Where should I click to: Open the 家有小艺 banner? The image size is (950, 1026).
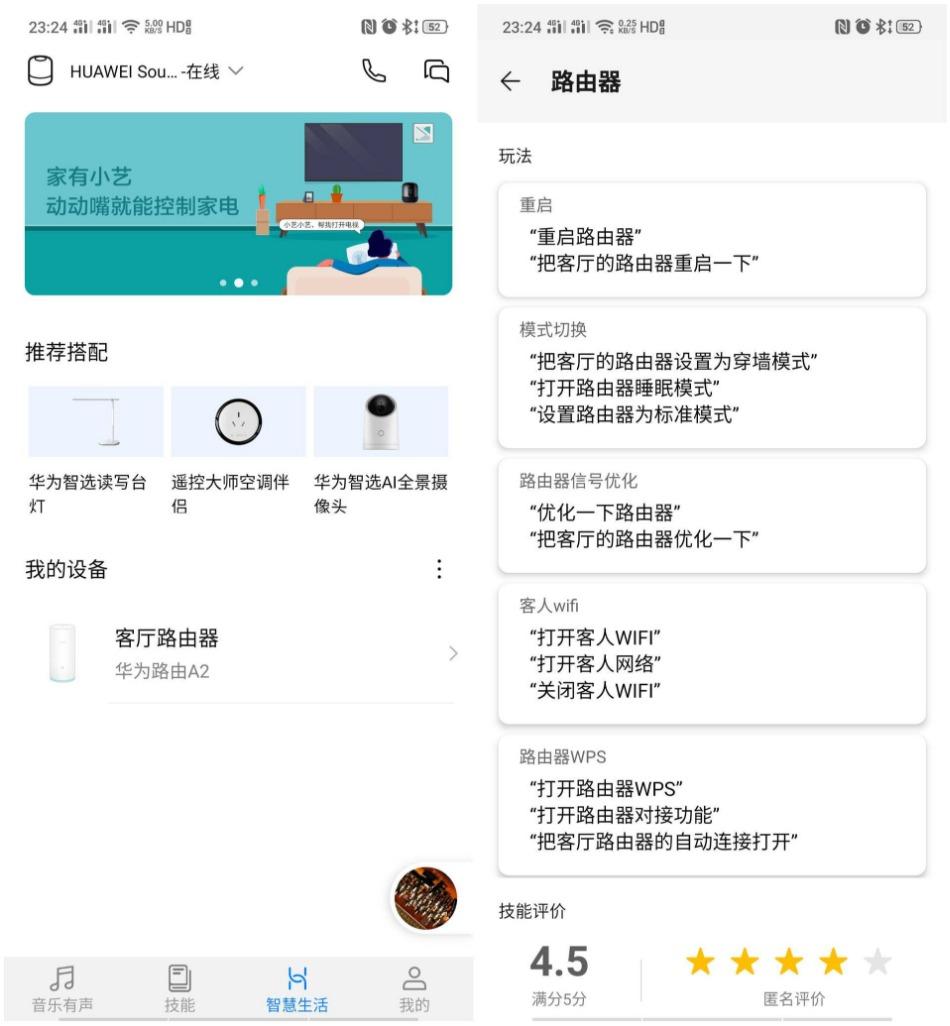(238, 203)
